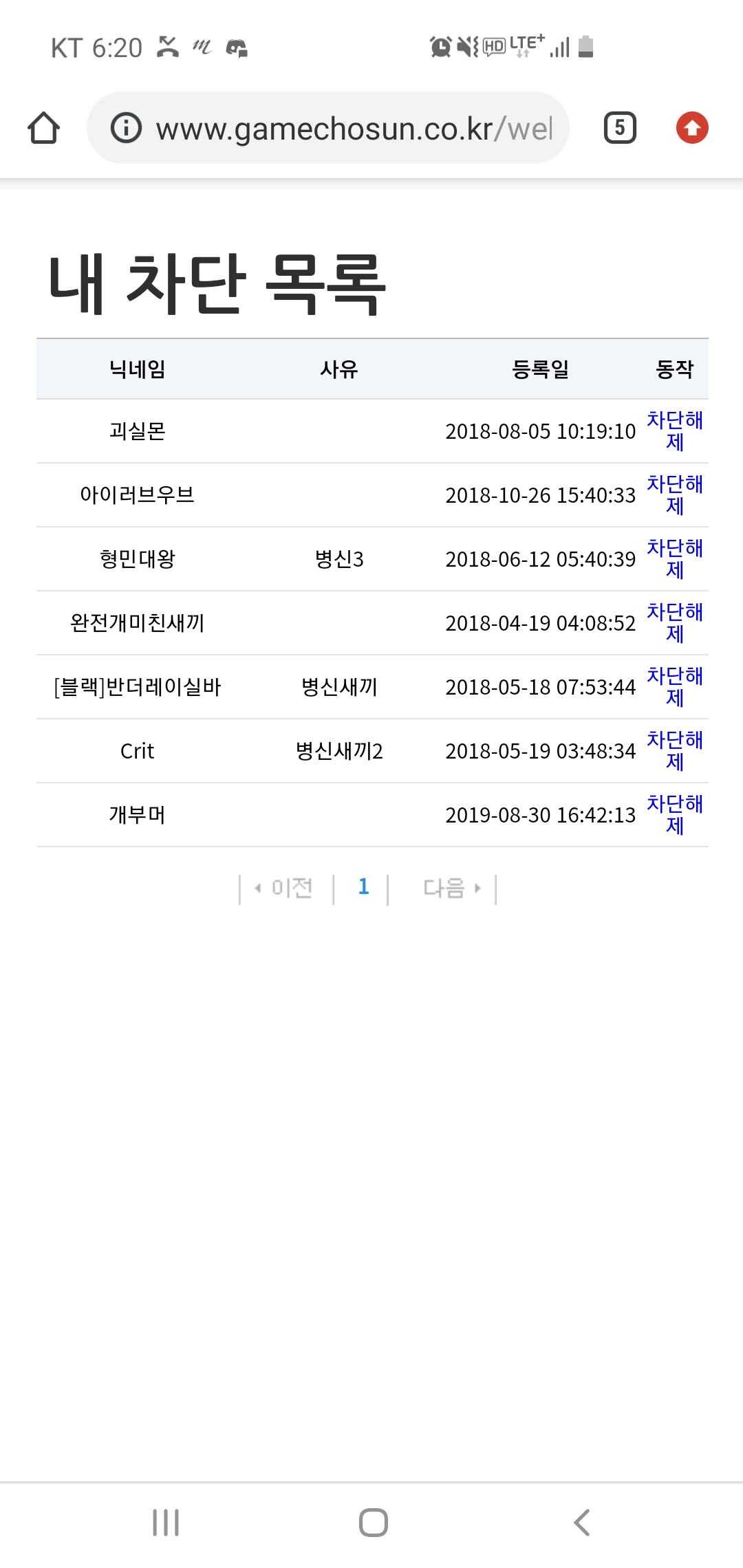Remove the block dated 2018-04-19
The height and width of the screenshot is (1568, 743).
pos(674,623)
